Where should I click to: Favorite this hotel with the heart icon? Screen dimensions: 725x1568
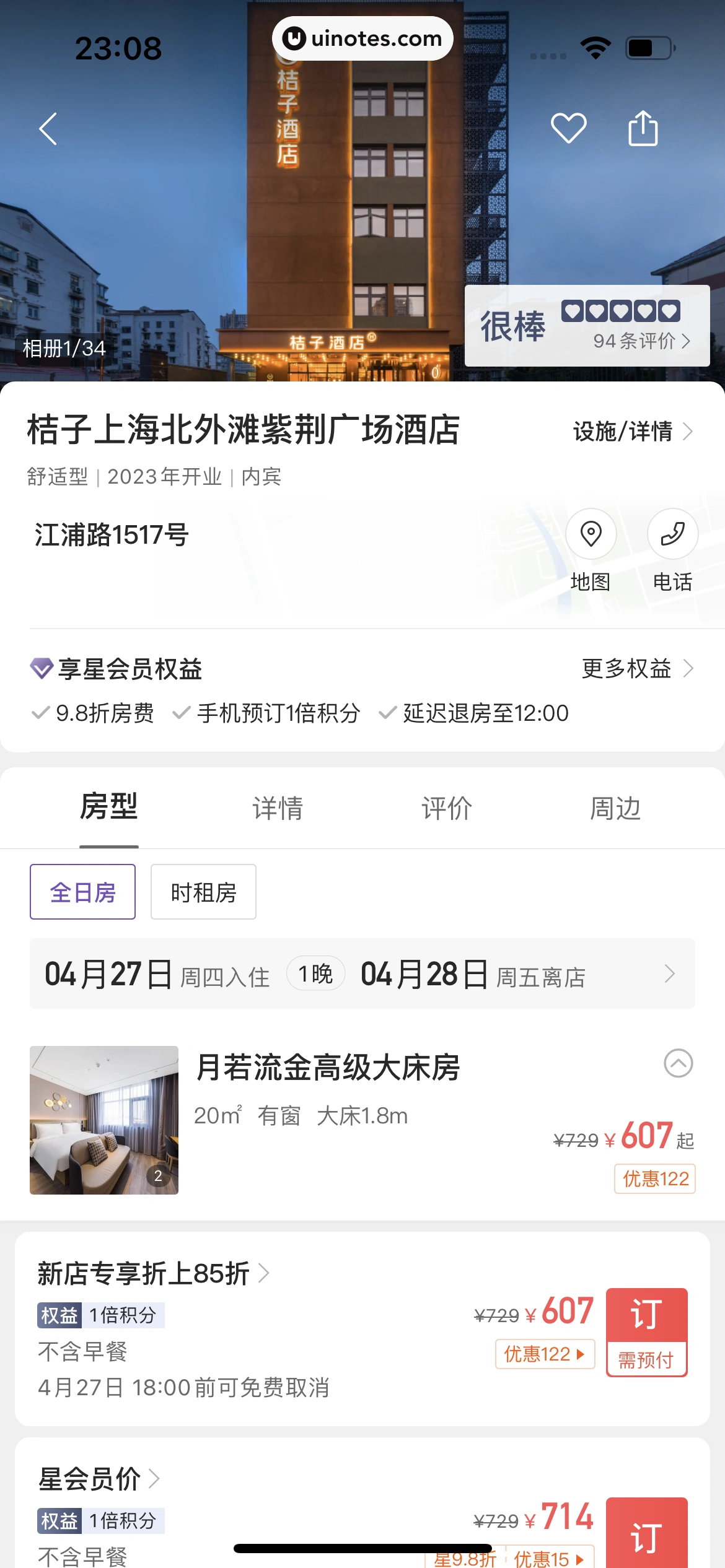click(568, 128)
